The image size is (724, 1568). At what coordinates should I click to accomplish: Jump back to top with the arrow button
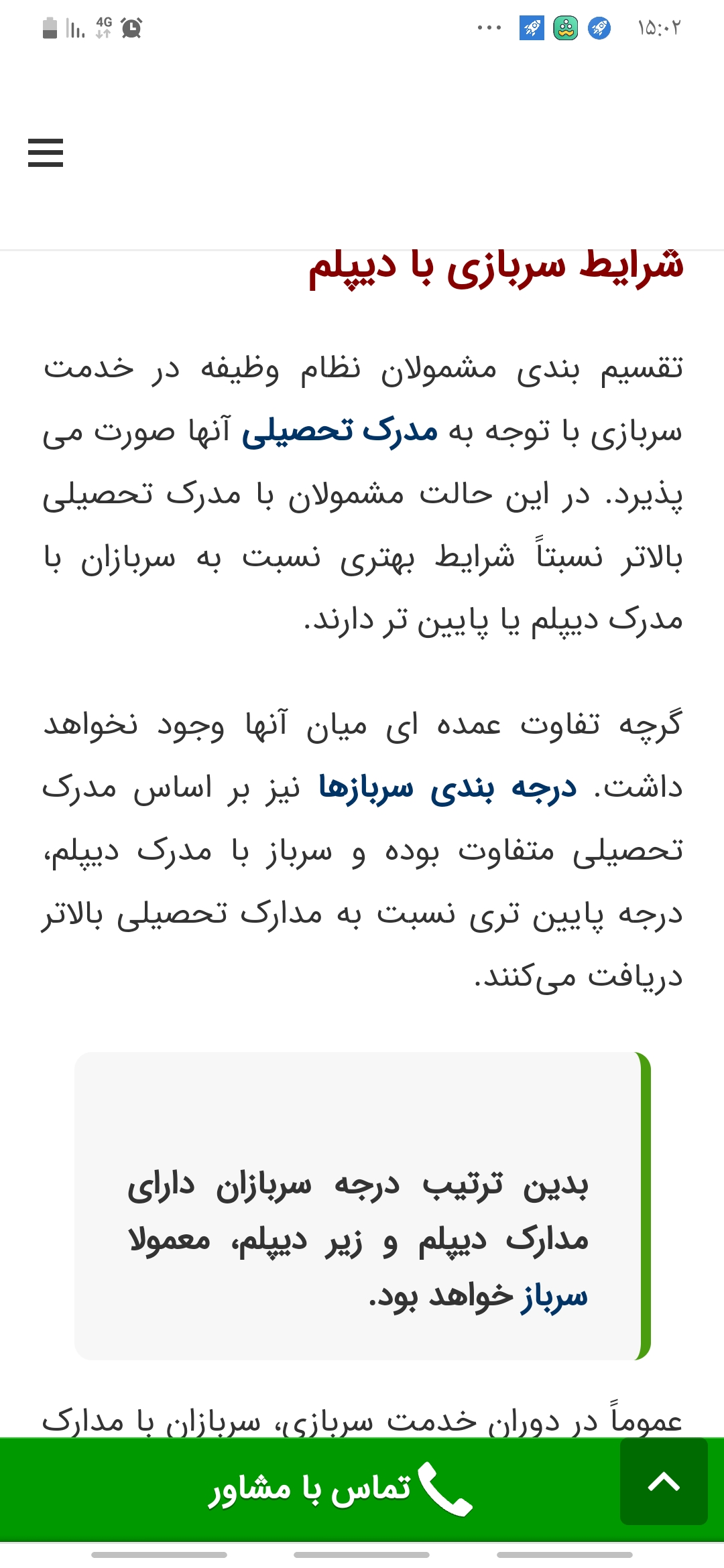point(664,1482)
